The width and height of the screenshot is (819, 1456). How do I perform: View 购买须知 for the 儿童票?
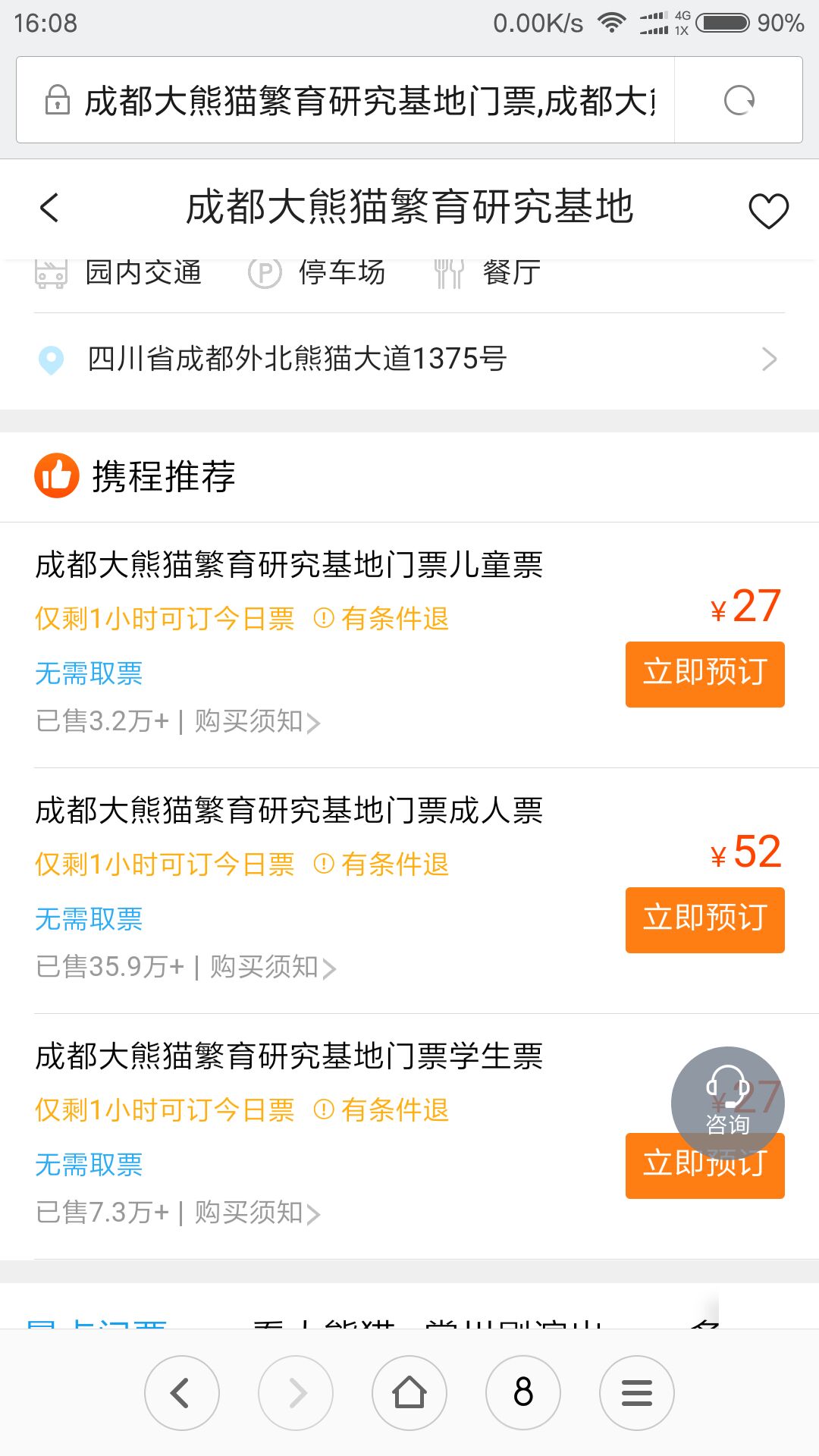[257, 721]
